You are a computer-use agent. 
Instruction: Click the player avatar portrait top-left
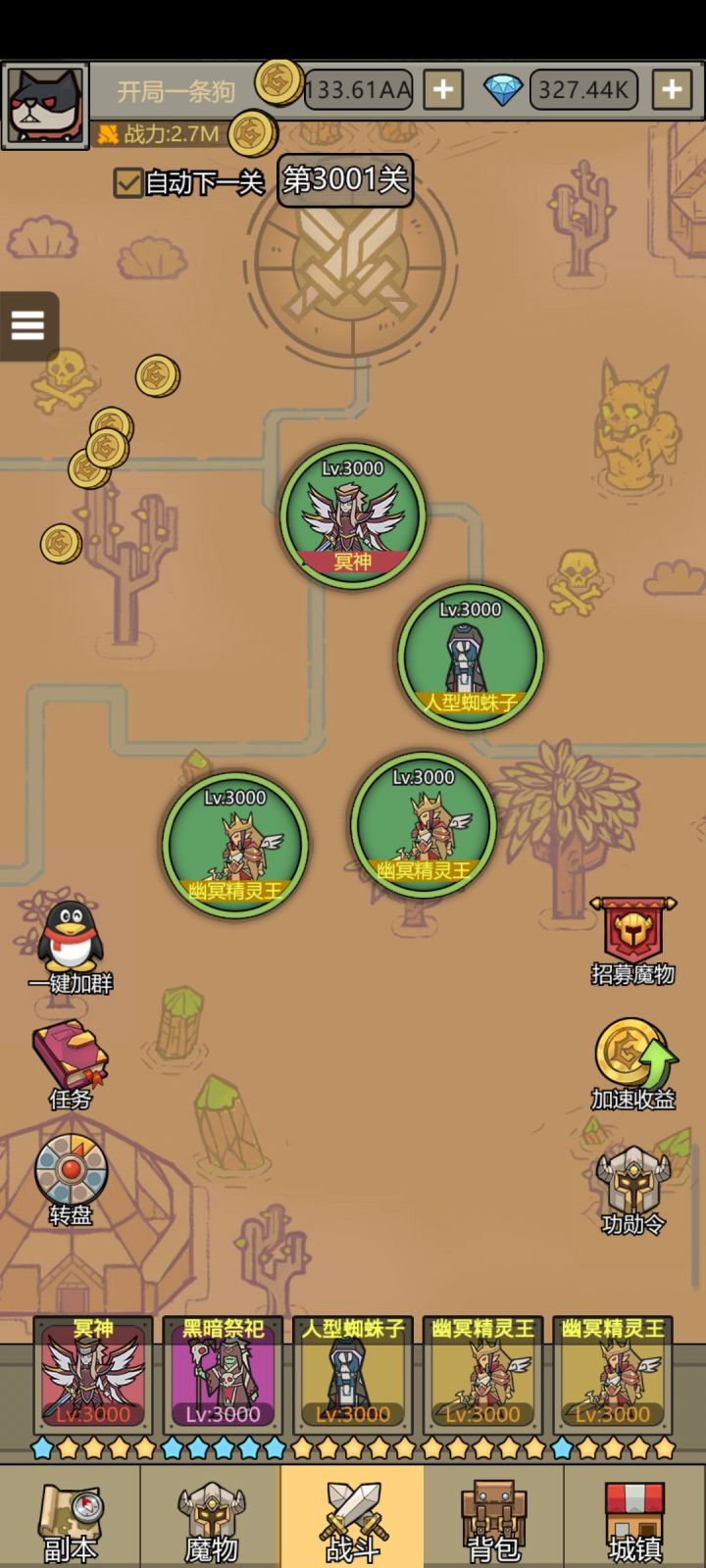pyautogui.click(x=44, y=103)
